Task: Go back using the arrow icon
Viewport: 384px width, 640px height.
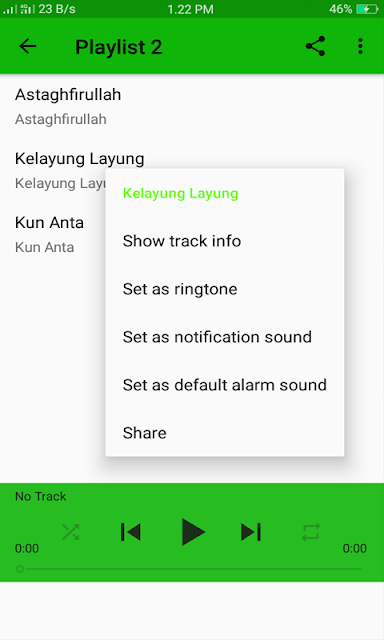Action: pyautogui.click(x=28, y=46)
